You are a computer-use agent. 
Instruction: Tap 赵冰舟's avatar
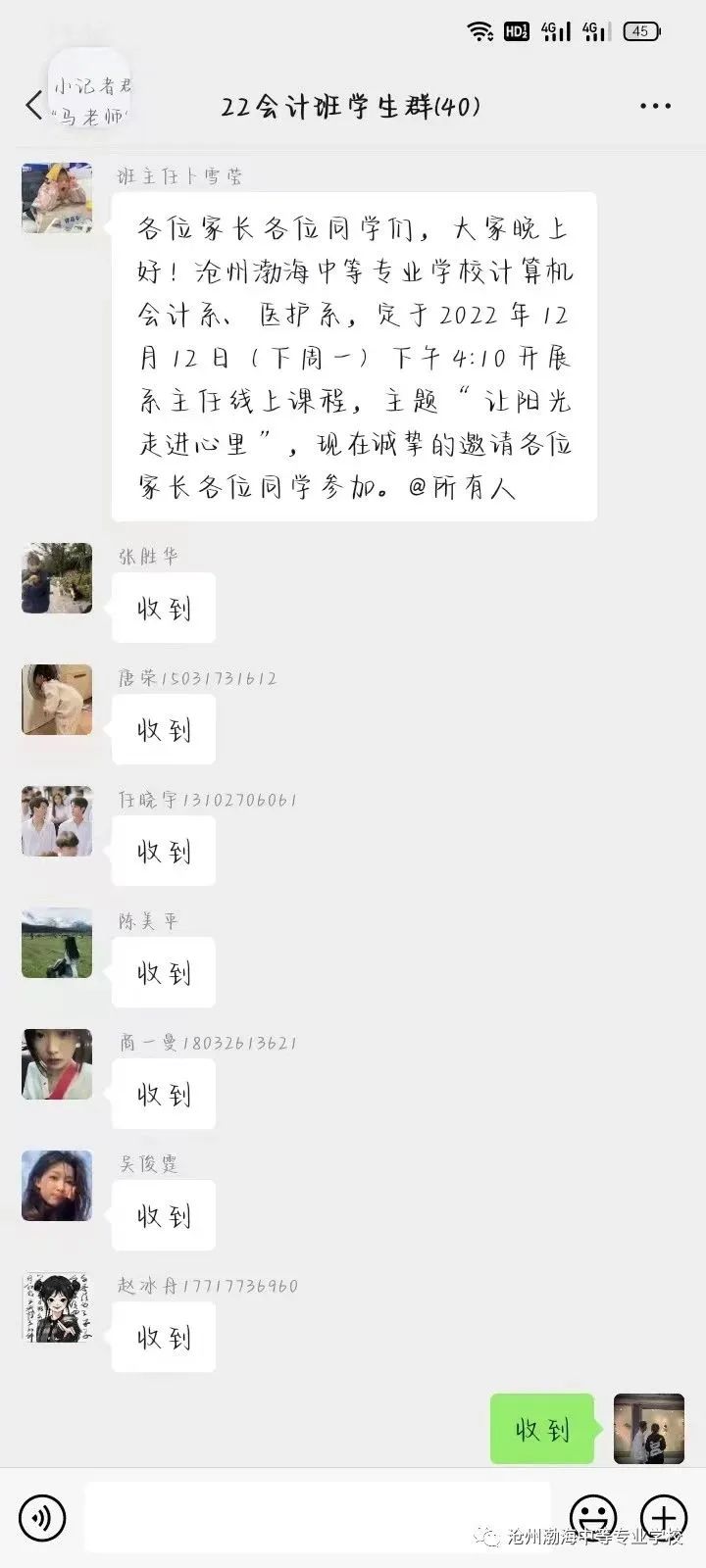57,1307
